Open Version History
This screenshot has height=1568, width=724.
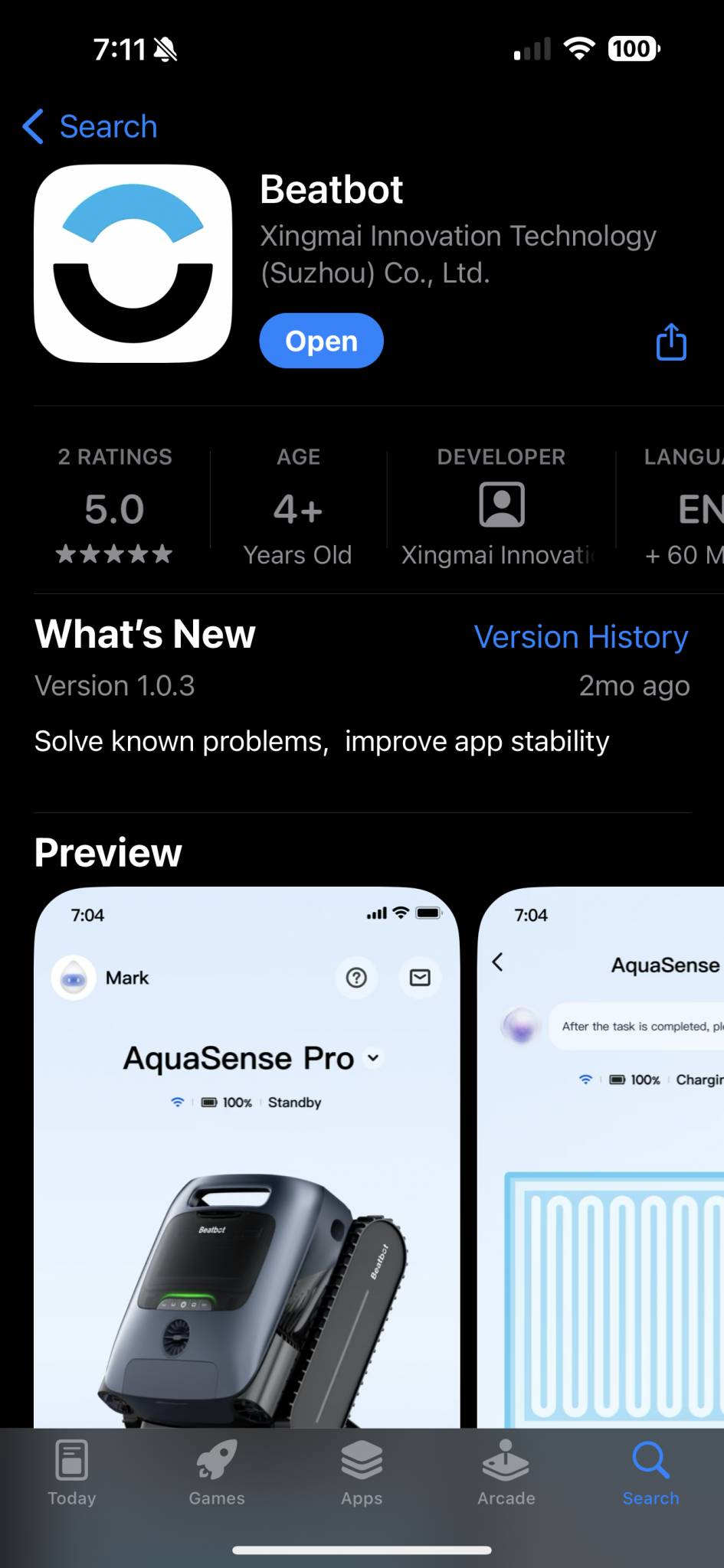tap(581, 636)
